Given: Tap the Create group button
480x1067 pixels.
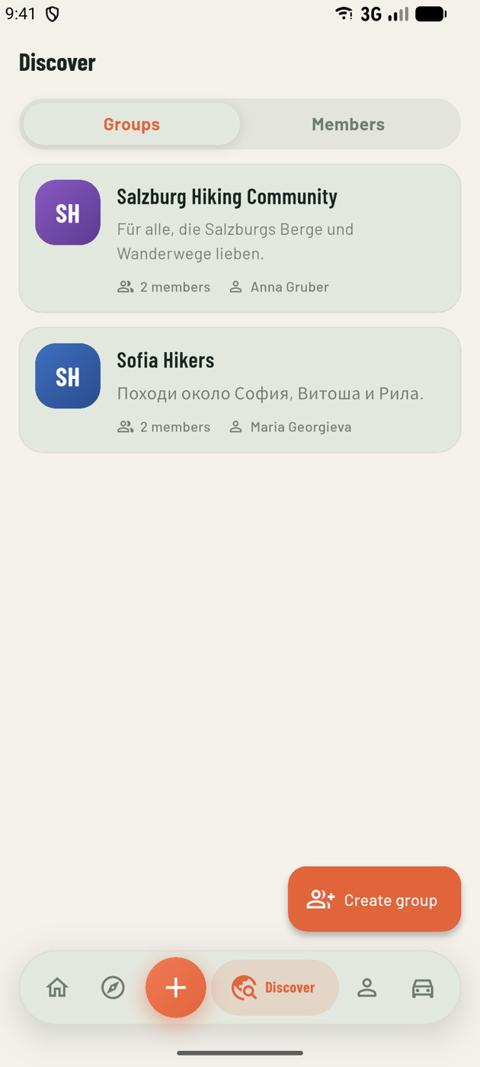Looking at the screenshot, I should 374,899.
